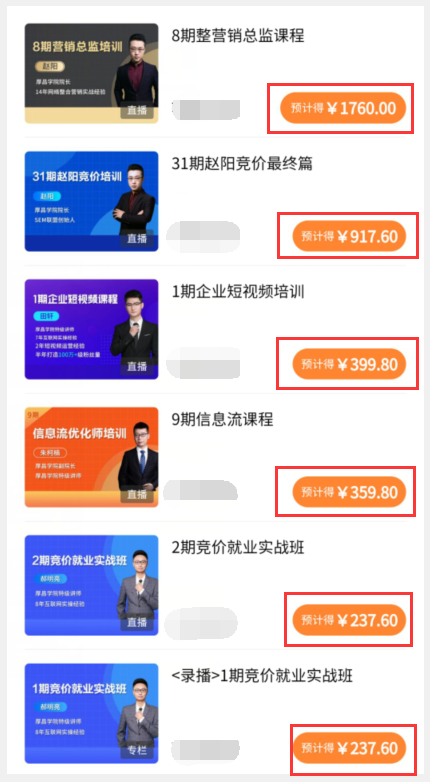Tap the 预计得 ¥1760.00 button
This screenshot has height=782, width=430.
coord(343,108)
